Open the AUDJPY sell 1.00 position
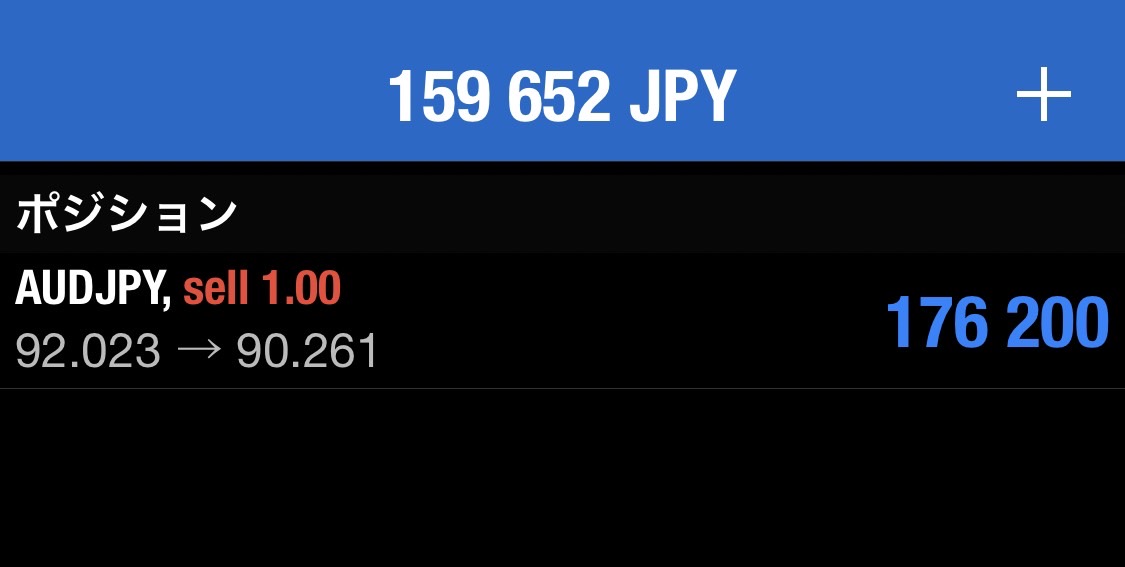Image resolution: width=1125 pixels, height=567 pixels. coord(560,321)
